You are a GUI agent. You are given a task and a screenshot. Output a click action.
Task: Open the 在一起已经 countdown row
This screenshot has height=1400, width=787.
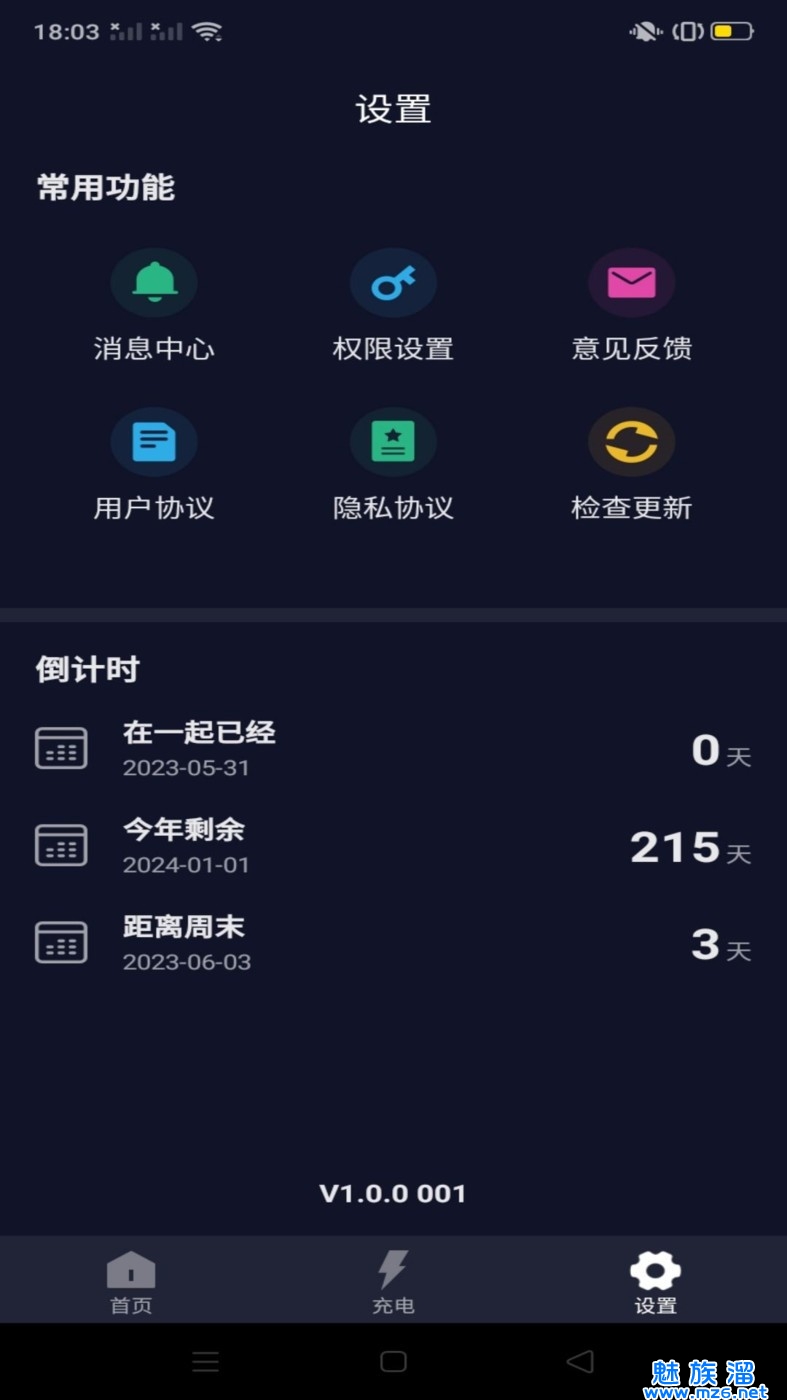coord(393,748)
